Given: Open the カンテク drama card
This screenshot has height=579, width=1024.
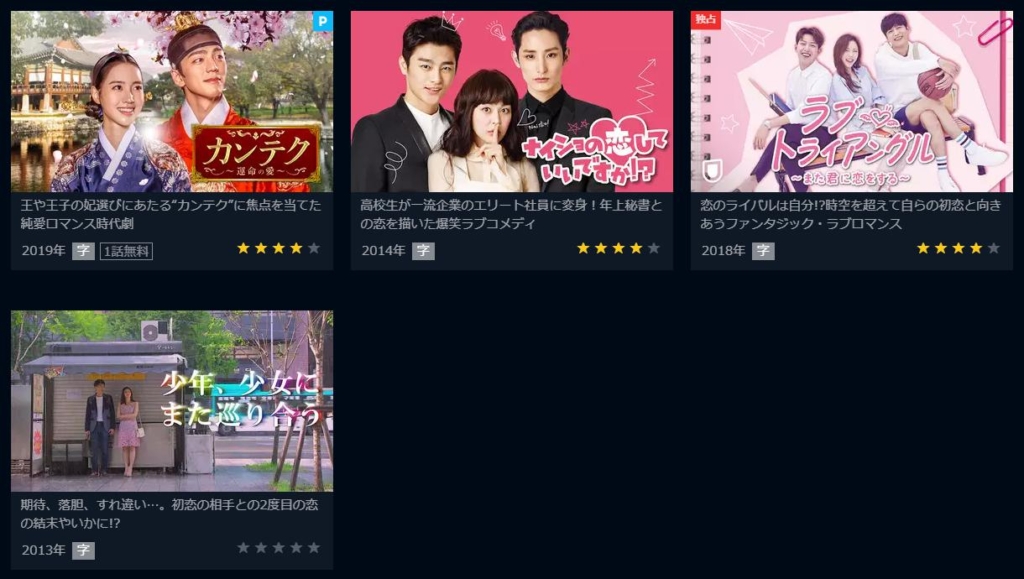Looking at the screenshot, I should [172, 102].
